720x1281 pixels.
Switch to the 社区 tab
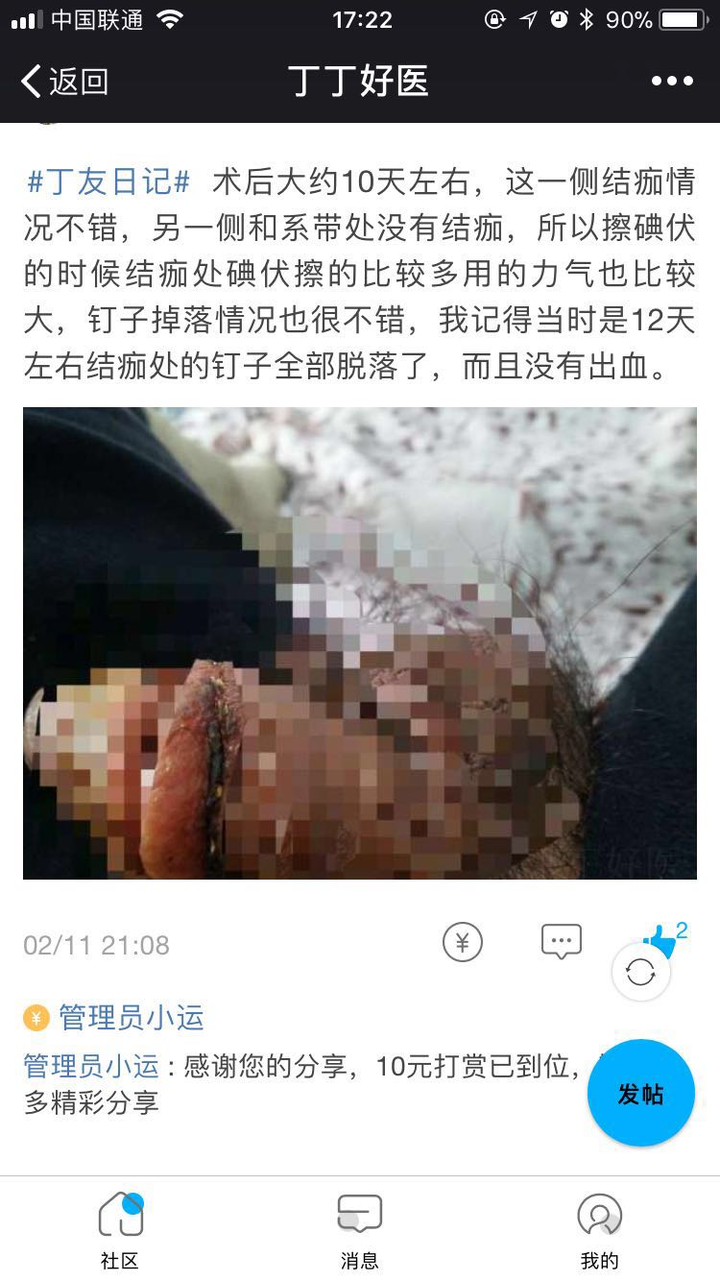tap(120, 1230)
